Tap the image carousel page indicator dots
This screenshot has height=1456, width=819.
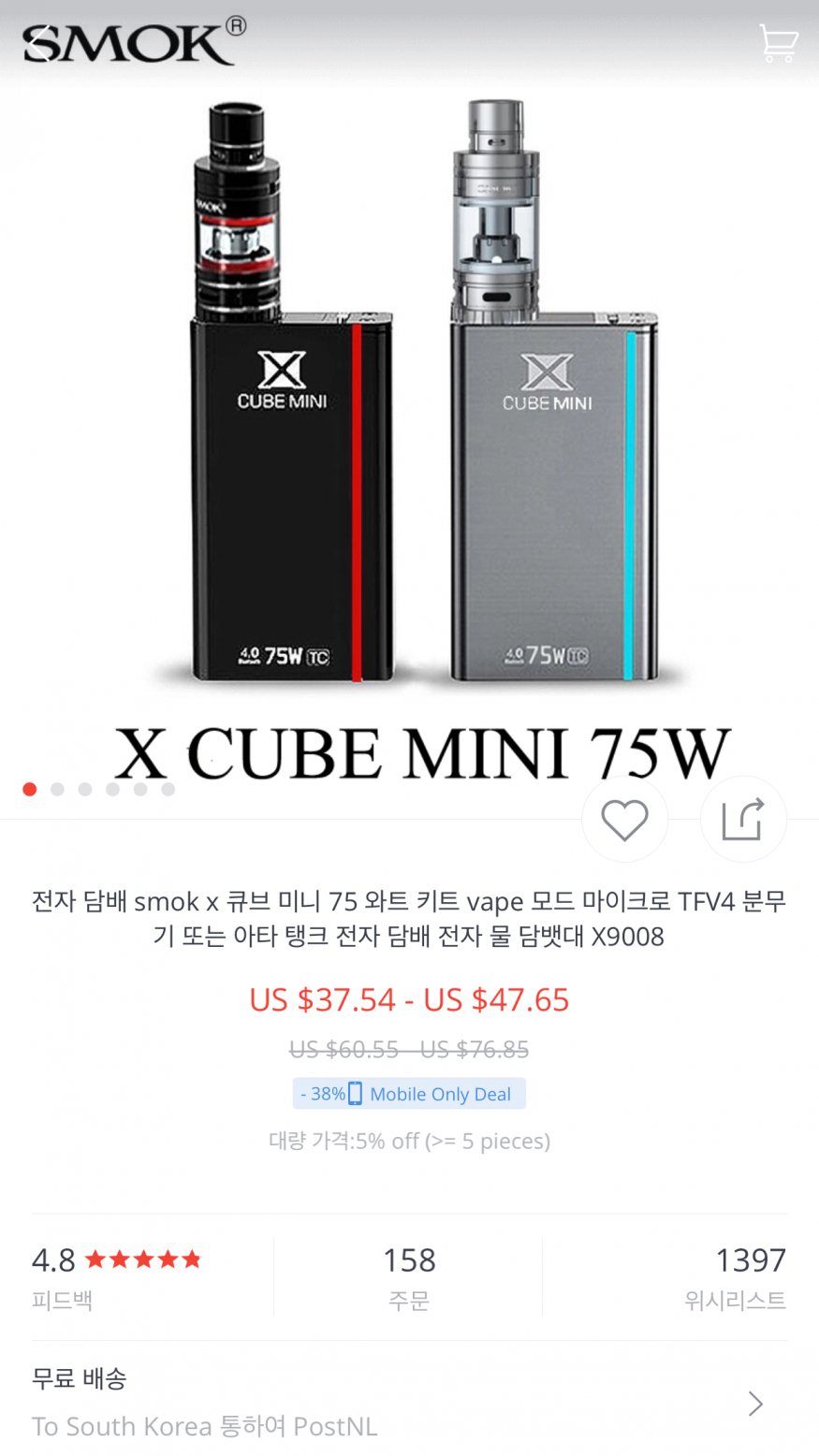(98, 789)
